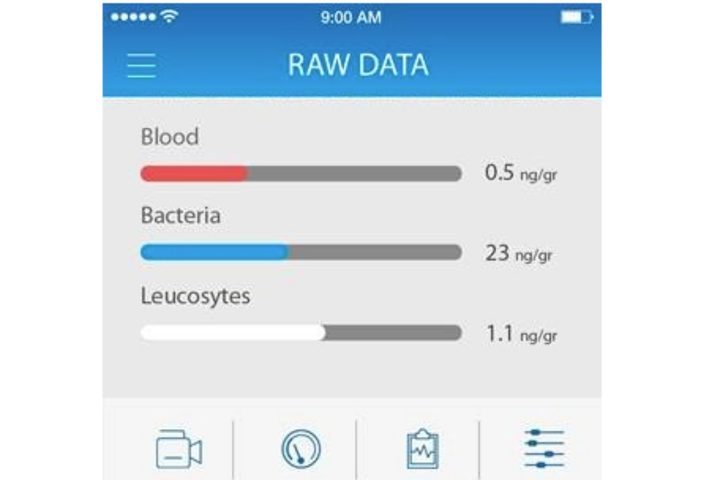Go to the clipboard report tab

[422, 449]
